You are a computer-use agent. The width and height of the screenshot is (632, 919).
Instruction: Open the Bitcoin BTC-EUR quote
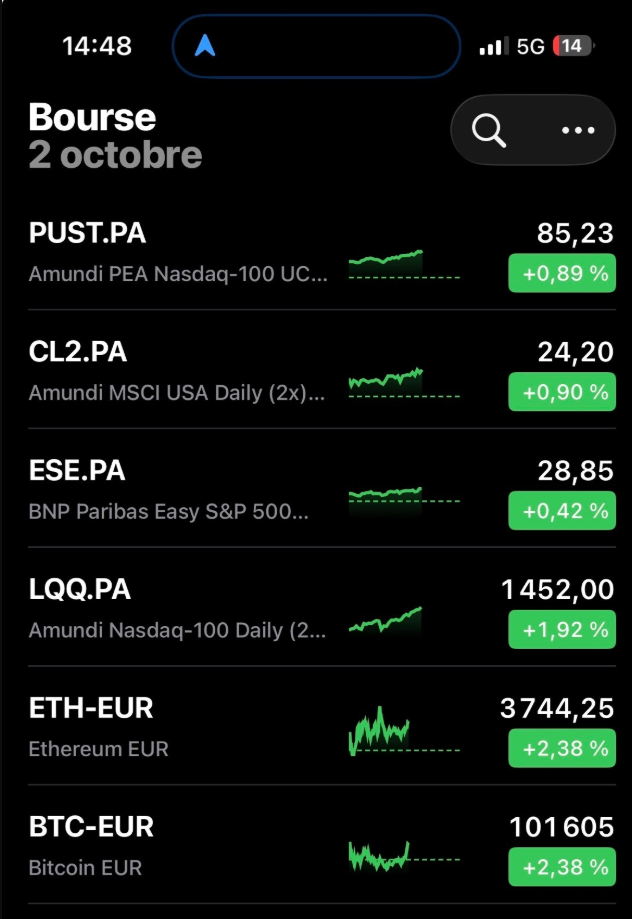(180, 846)
